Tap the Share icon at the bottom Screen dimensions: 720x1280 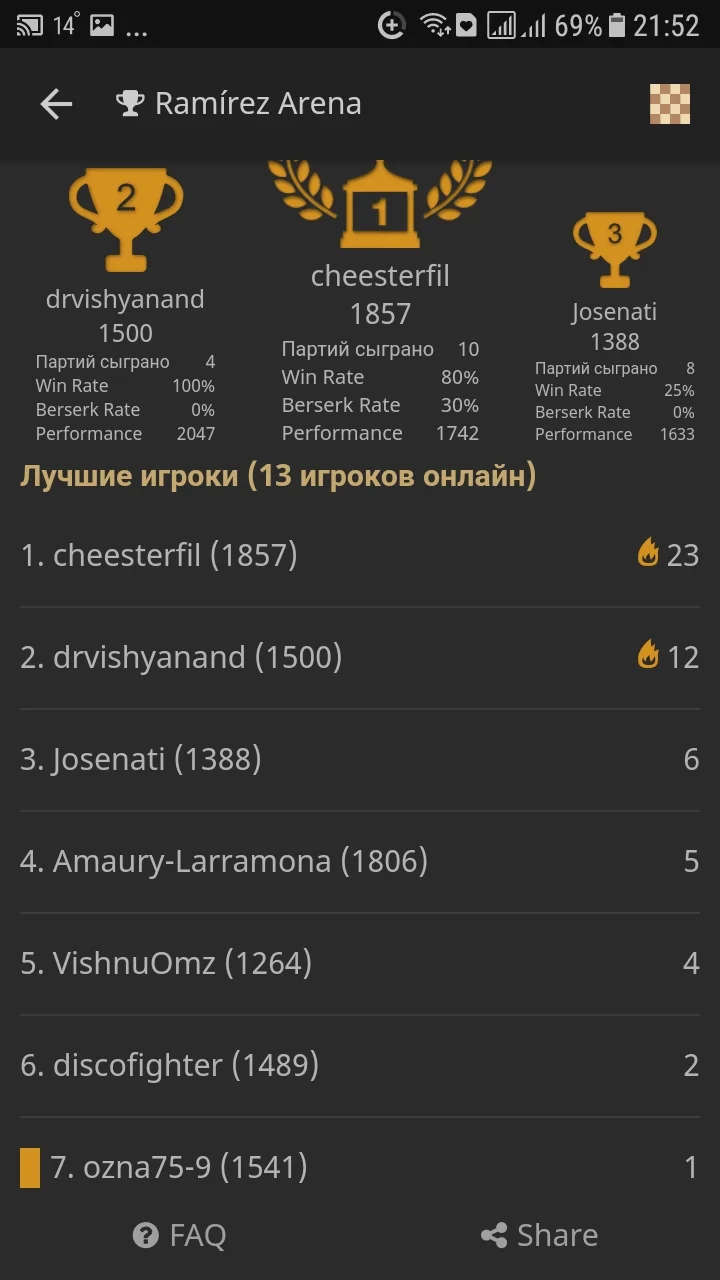click(x=493, y=1235)
